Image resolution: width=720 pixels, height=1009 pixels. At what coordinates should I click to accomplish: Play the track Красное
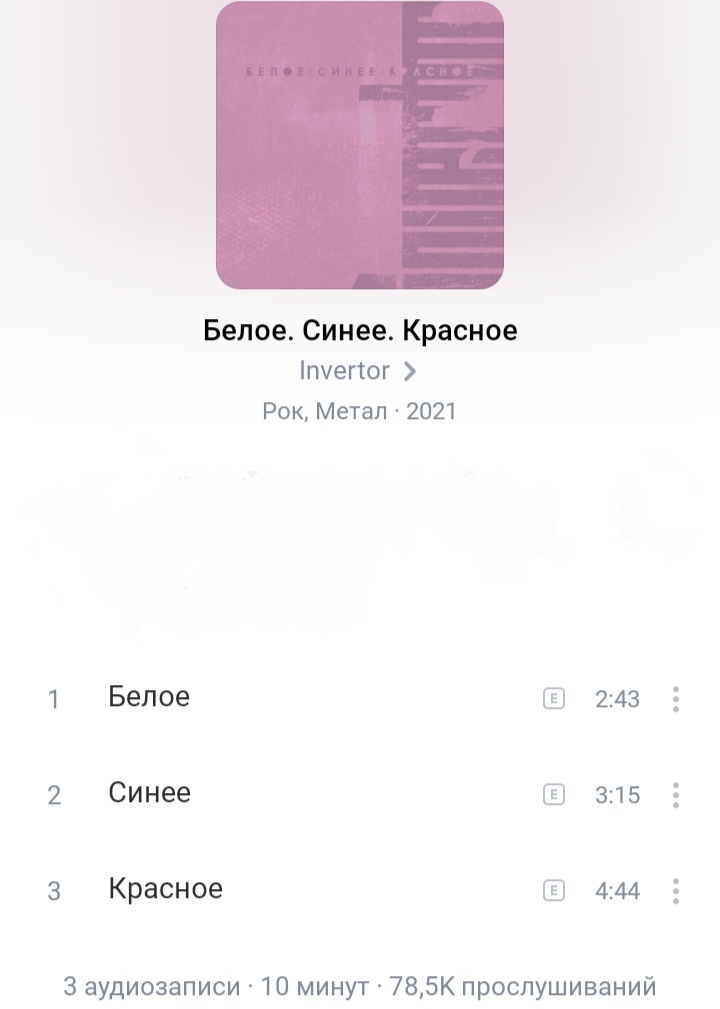coord(165,889)
